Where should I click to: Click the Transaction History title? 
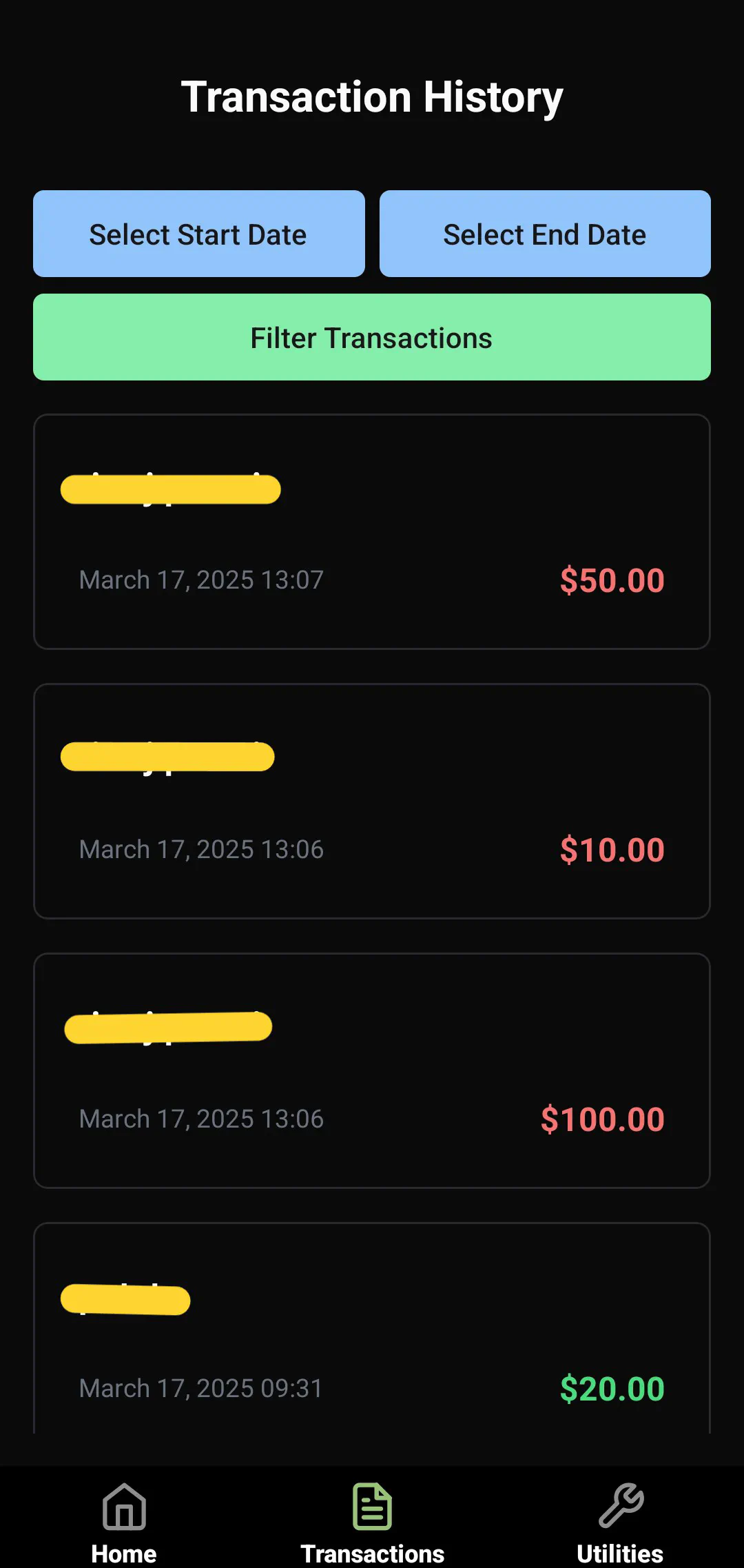(x=371, y=96)
